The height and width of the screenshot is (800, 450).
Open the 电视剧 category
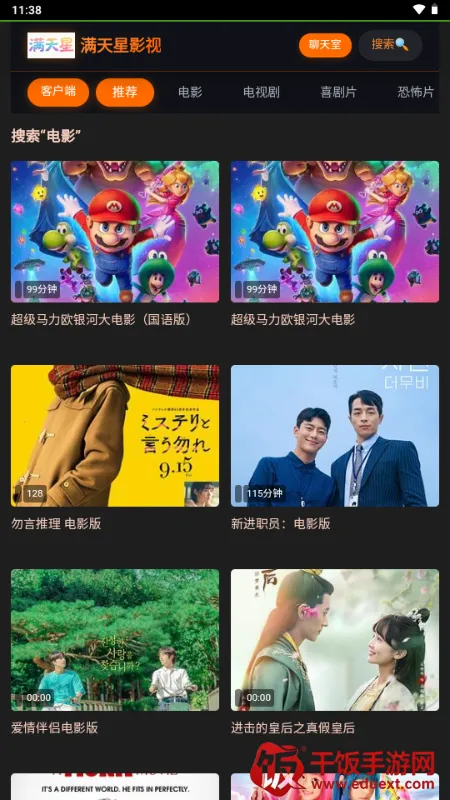point(261,92)
